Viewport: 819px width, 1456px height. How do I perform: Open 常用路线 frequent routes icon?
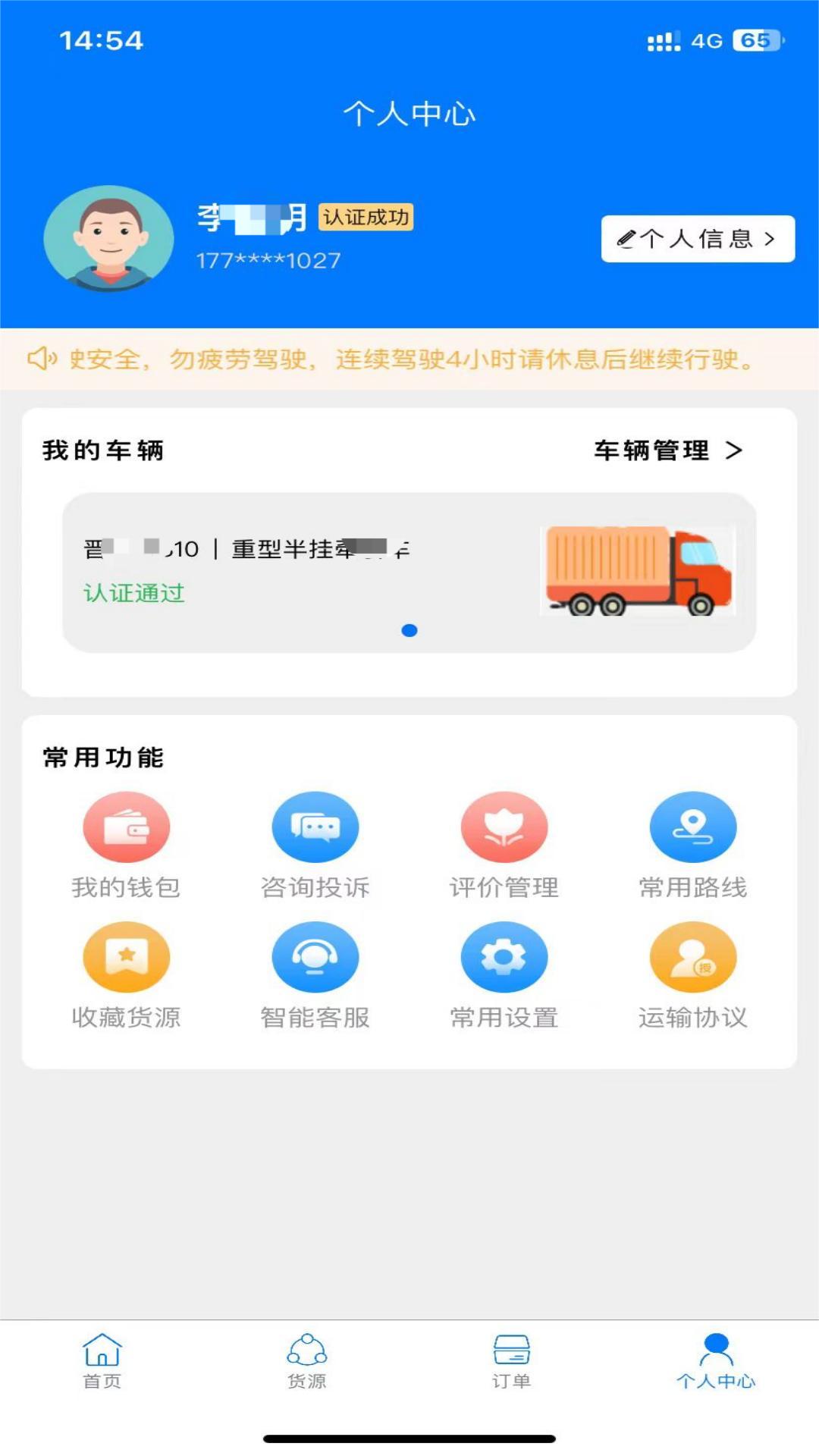pos(692,828)
